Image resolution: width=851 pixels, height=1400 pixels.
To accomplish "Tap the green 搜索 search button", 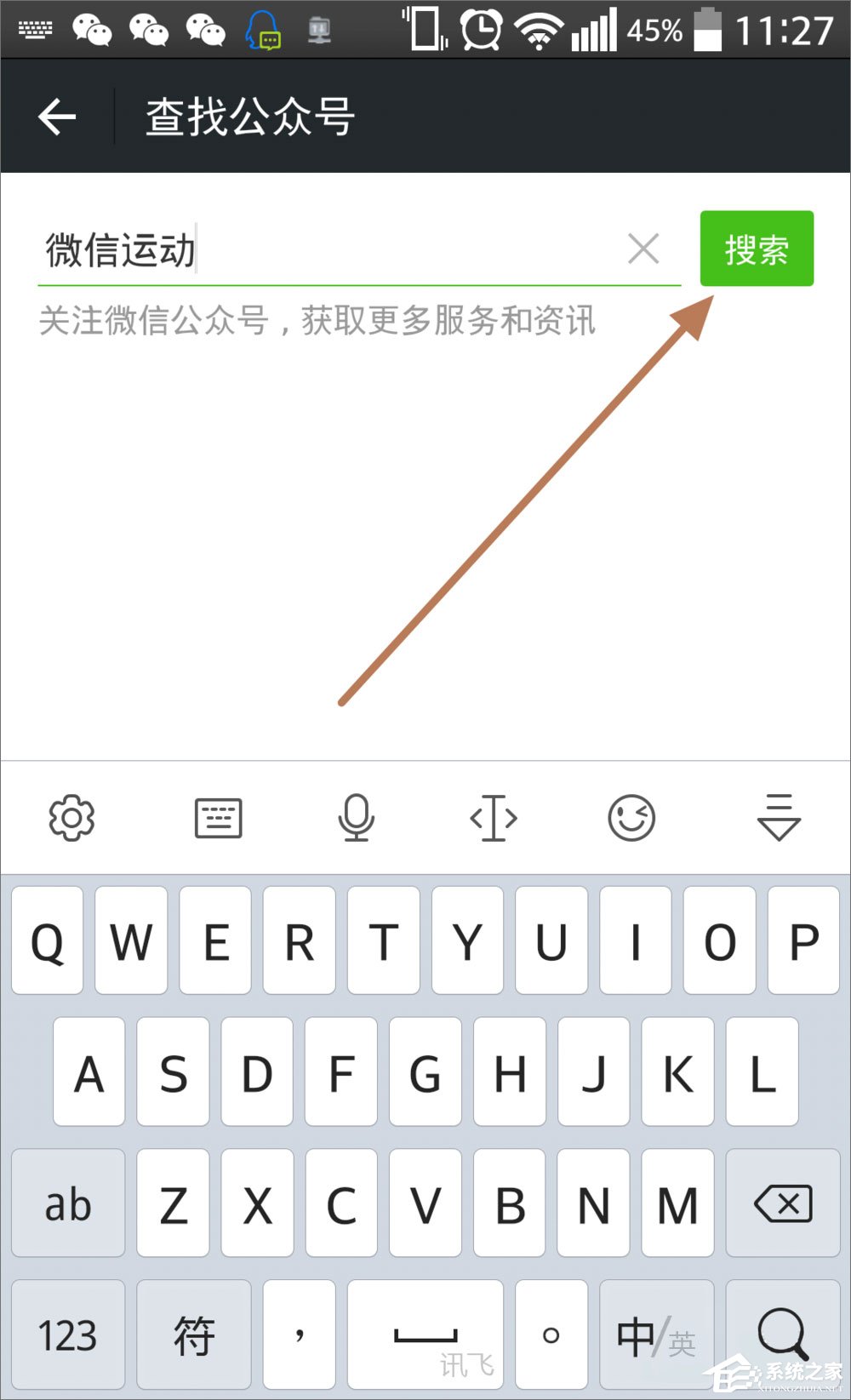I will pos(757,249).
